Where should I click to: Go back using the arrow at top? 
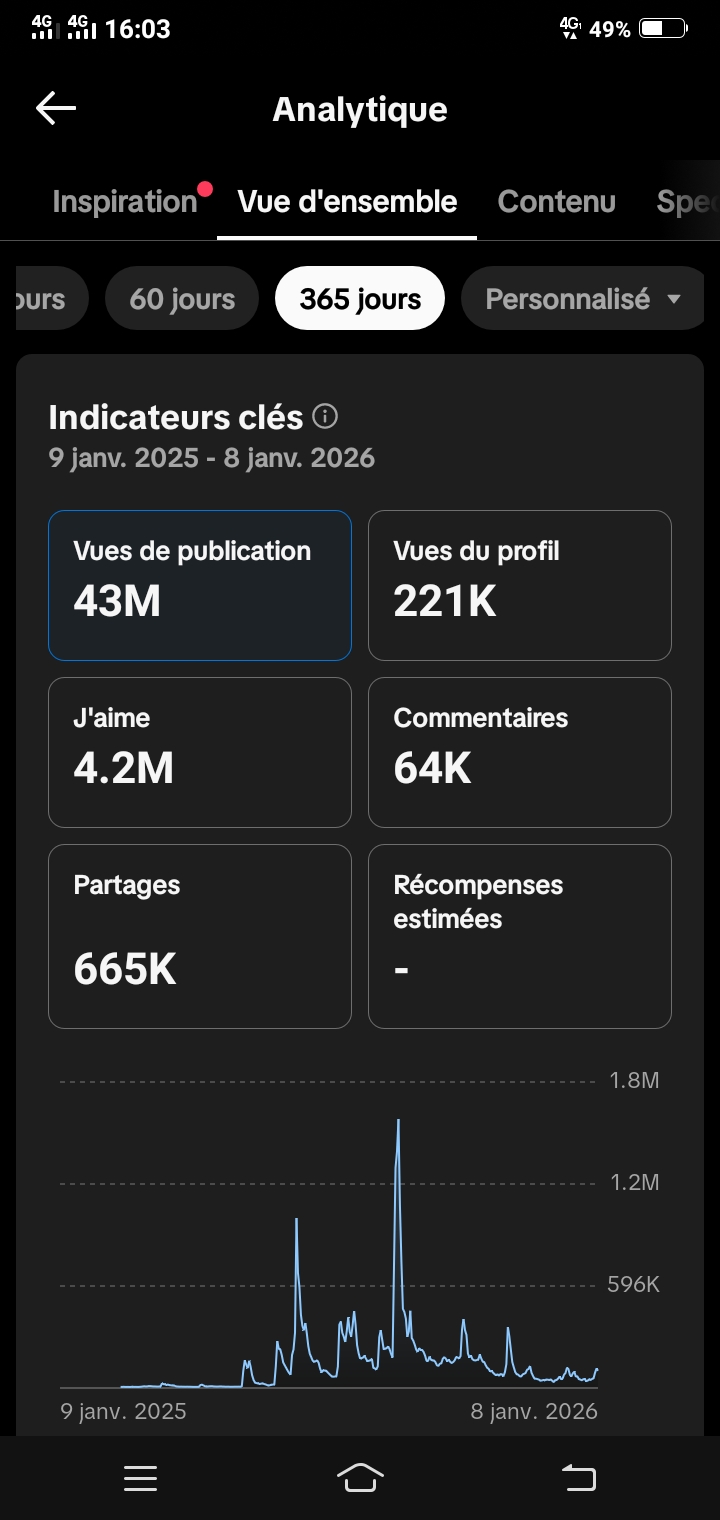56,109
